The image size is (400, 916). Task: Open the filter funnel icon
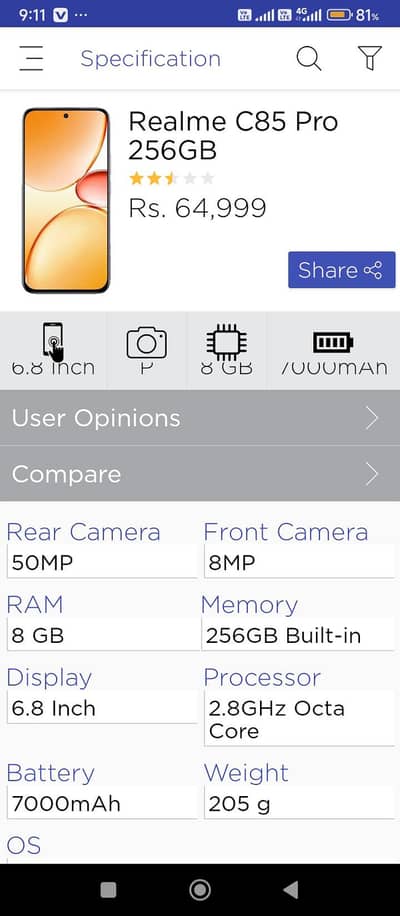tap(370, 58)
